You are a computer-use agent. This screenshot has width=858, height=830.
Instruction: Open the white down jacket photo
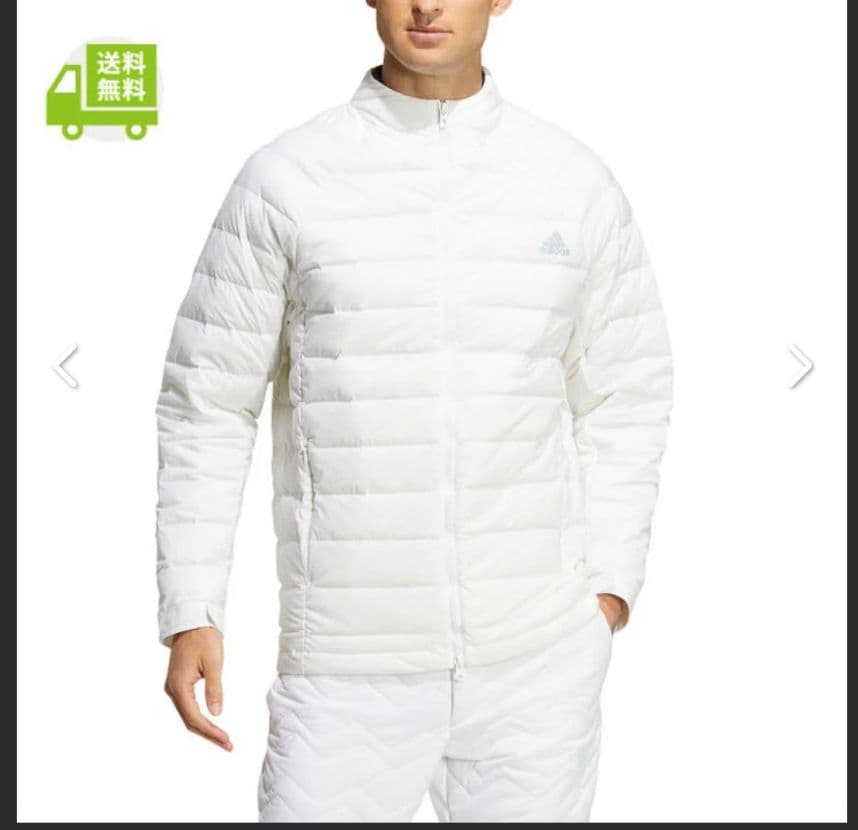(430, 420)
